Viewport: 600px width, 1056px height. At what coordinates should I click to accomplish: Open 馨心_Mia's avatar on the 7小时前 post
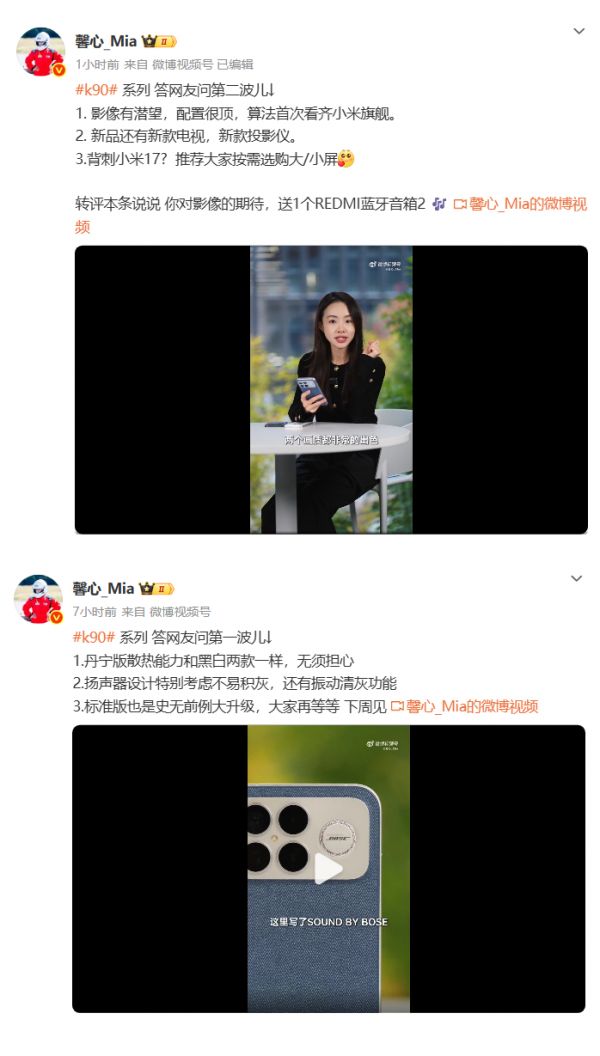pyautogui.click(x=40, y=599)
